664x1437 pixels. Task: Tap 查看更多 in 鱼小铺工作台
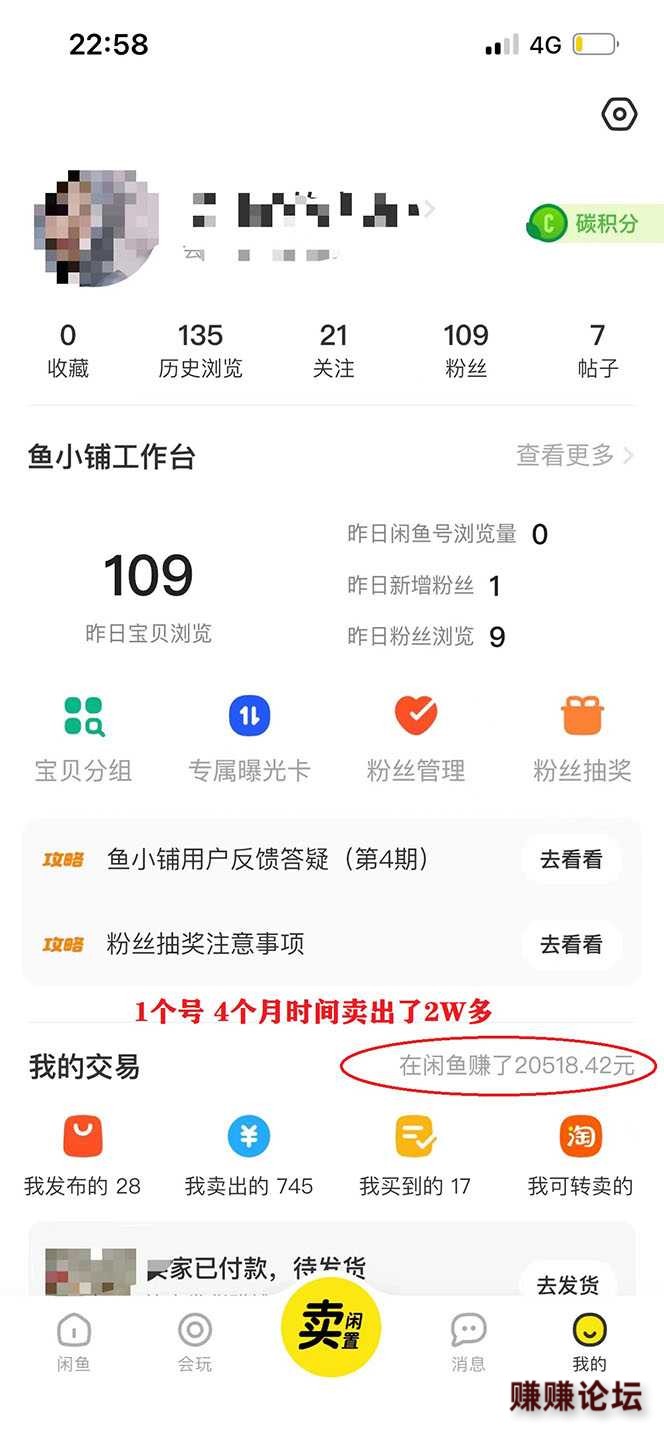click(574, 456)
